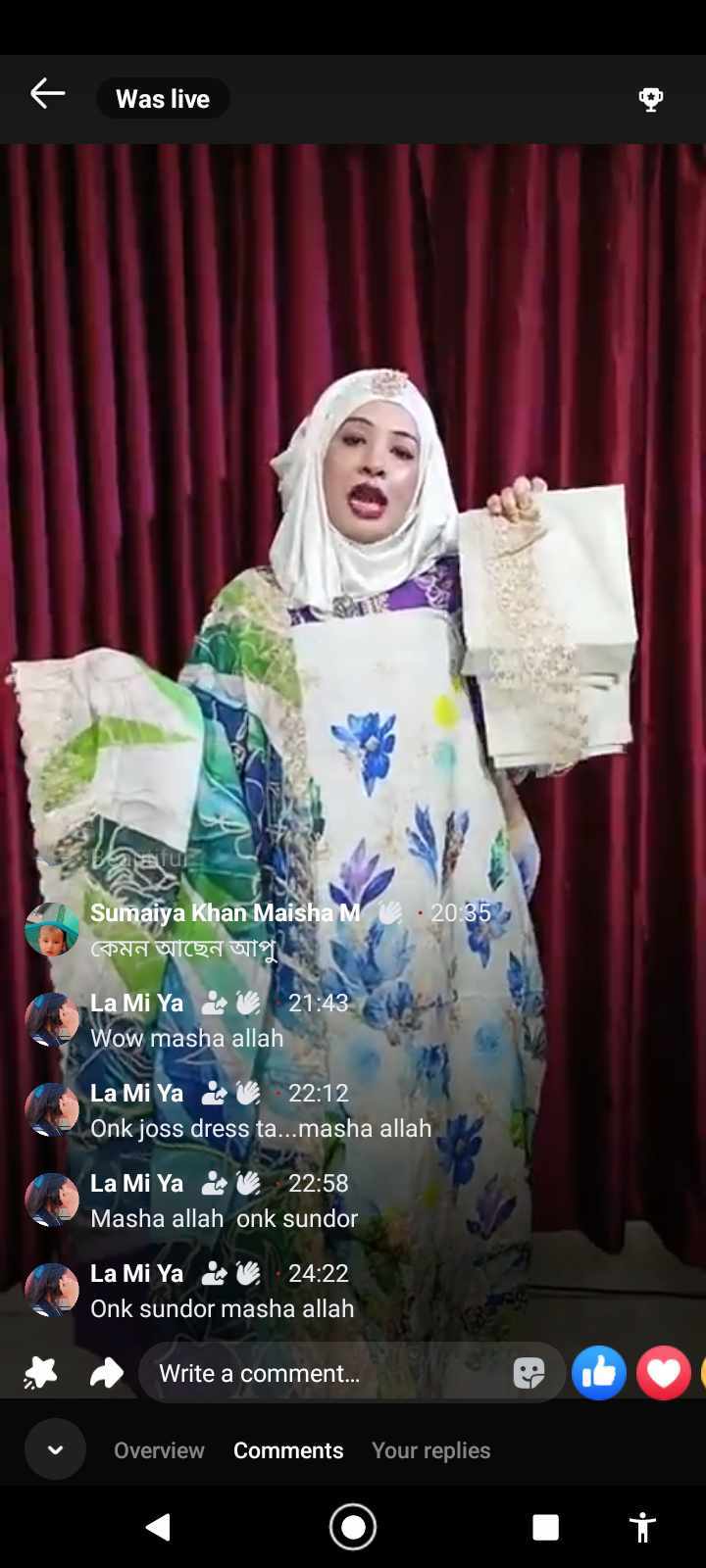
Task: Open the sticker picker in comment box
Action: coord(529,1373)
